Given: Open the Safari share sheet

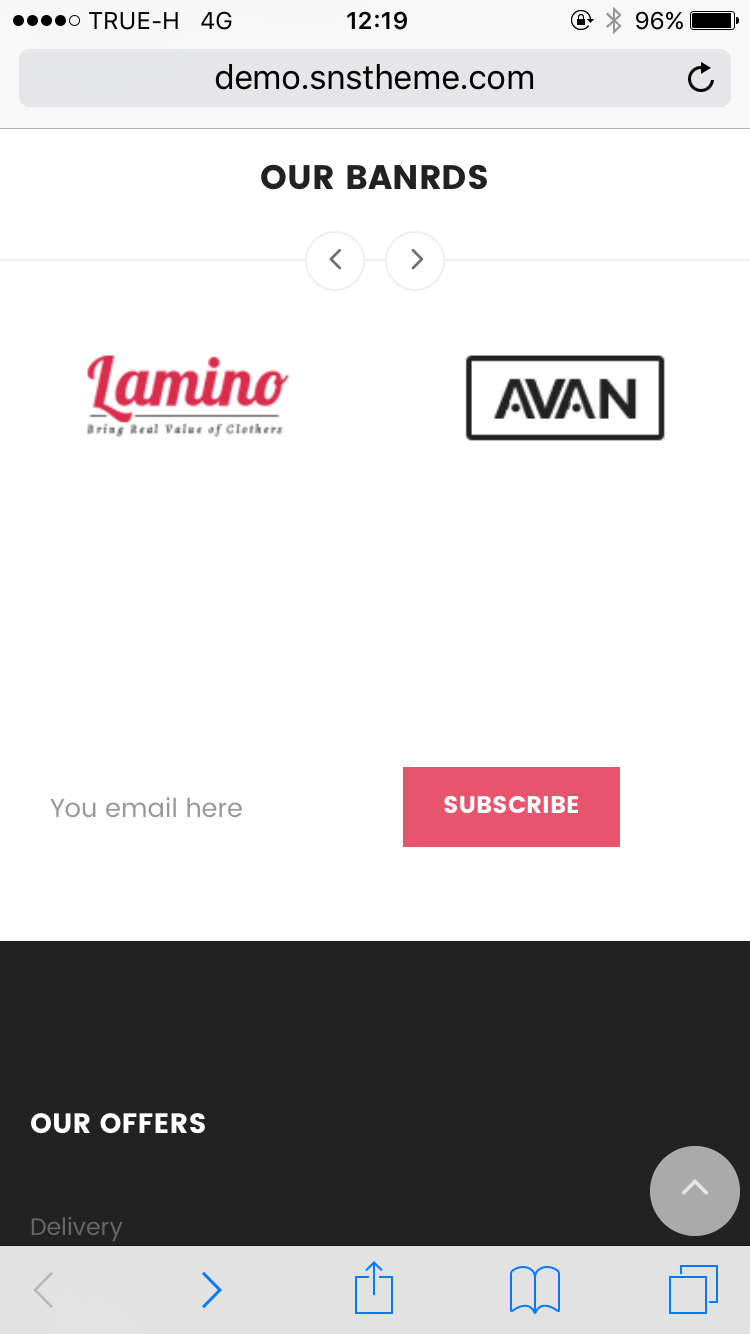Looking at the screenshot, I should tap(374, 1288).
